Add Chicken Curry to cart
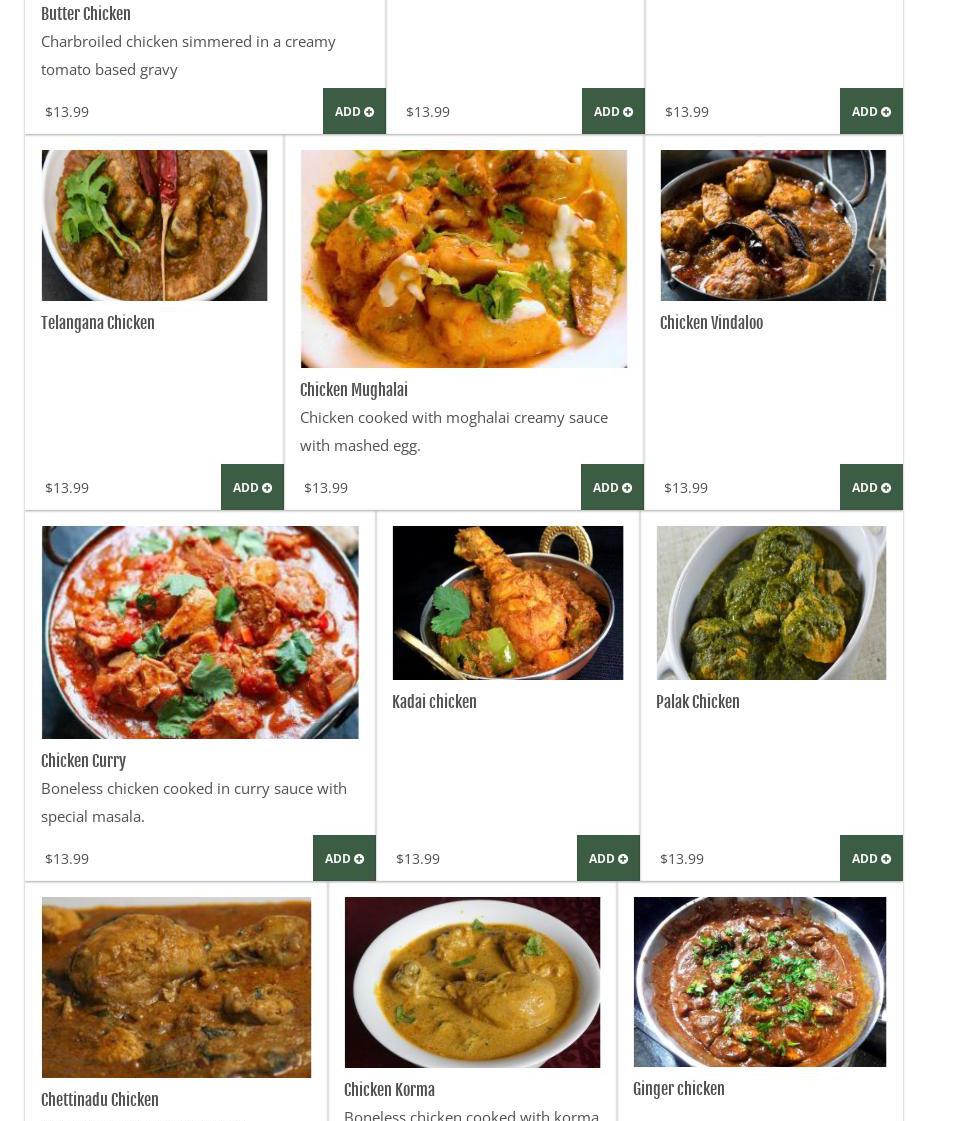This screenshot has width=958, height=1121. (x=344, y=858)
